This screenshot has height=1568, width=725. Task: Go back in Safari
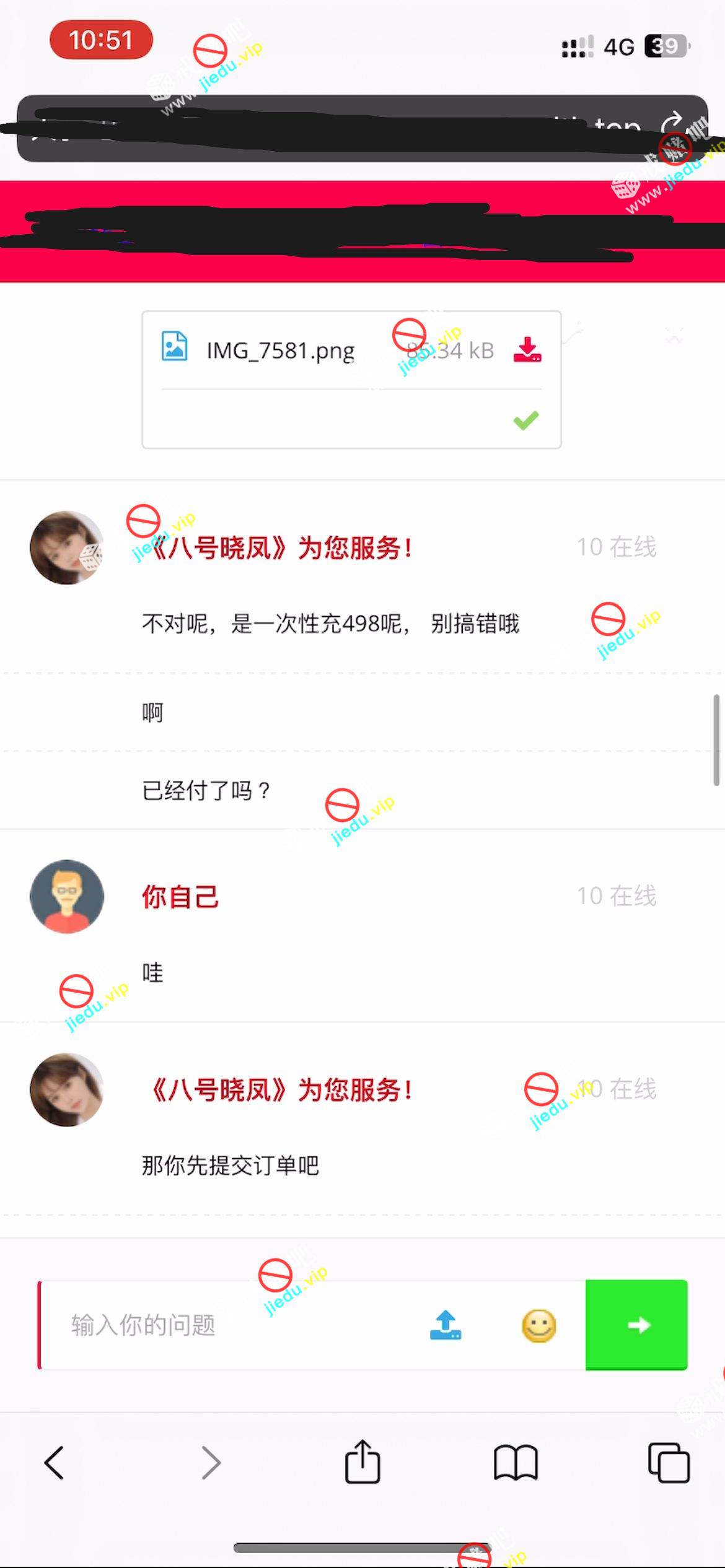pos(55,1463)
